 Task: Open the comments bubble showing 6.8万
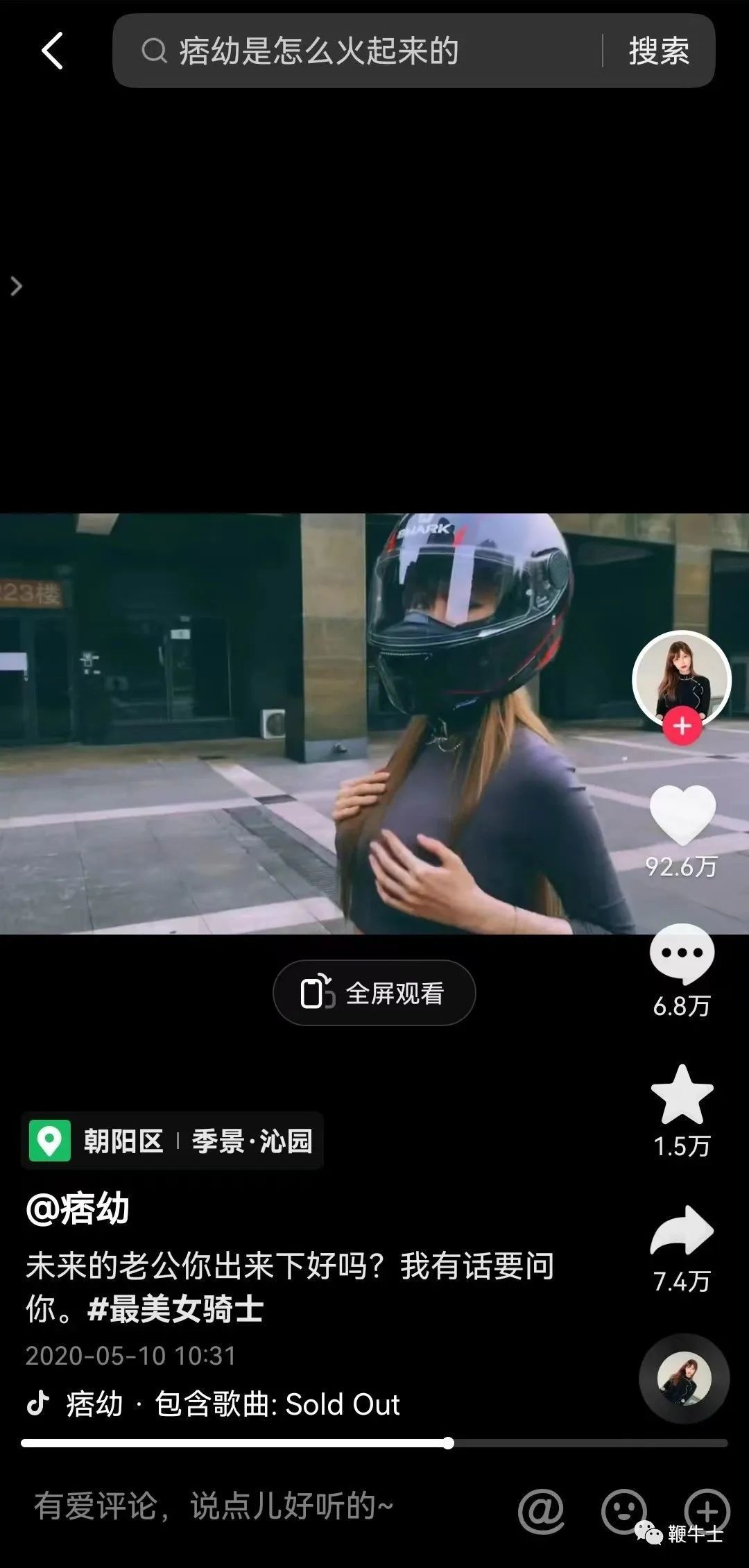point(682,953)
